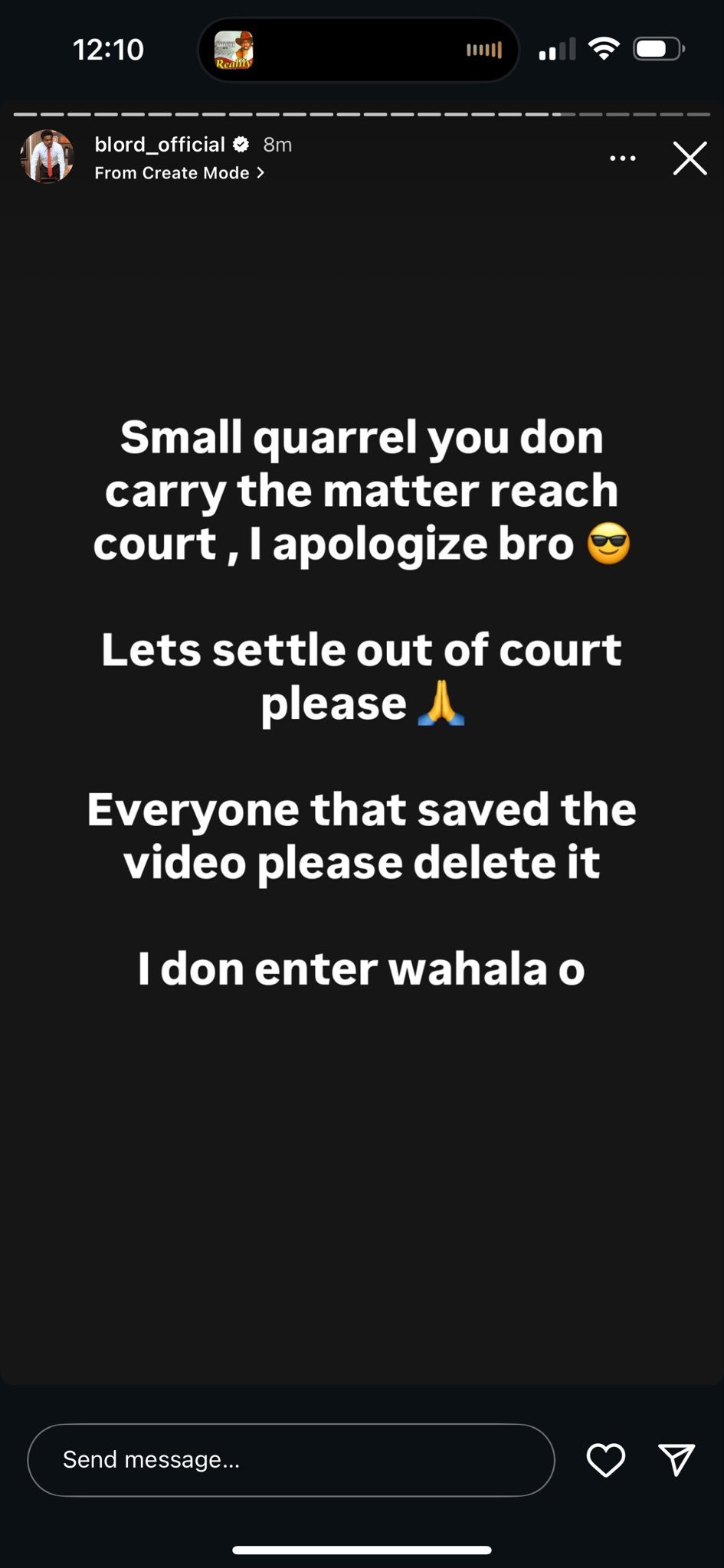This screenshot has width=724, height=1568.
Task: Open From Create Mode link
Action: point(179,173)
